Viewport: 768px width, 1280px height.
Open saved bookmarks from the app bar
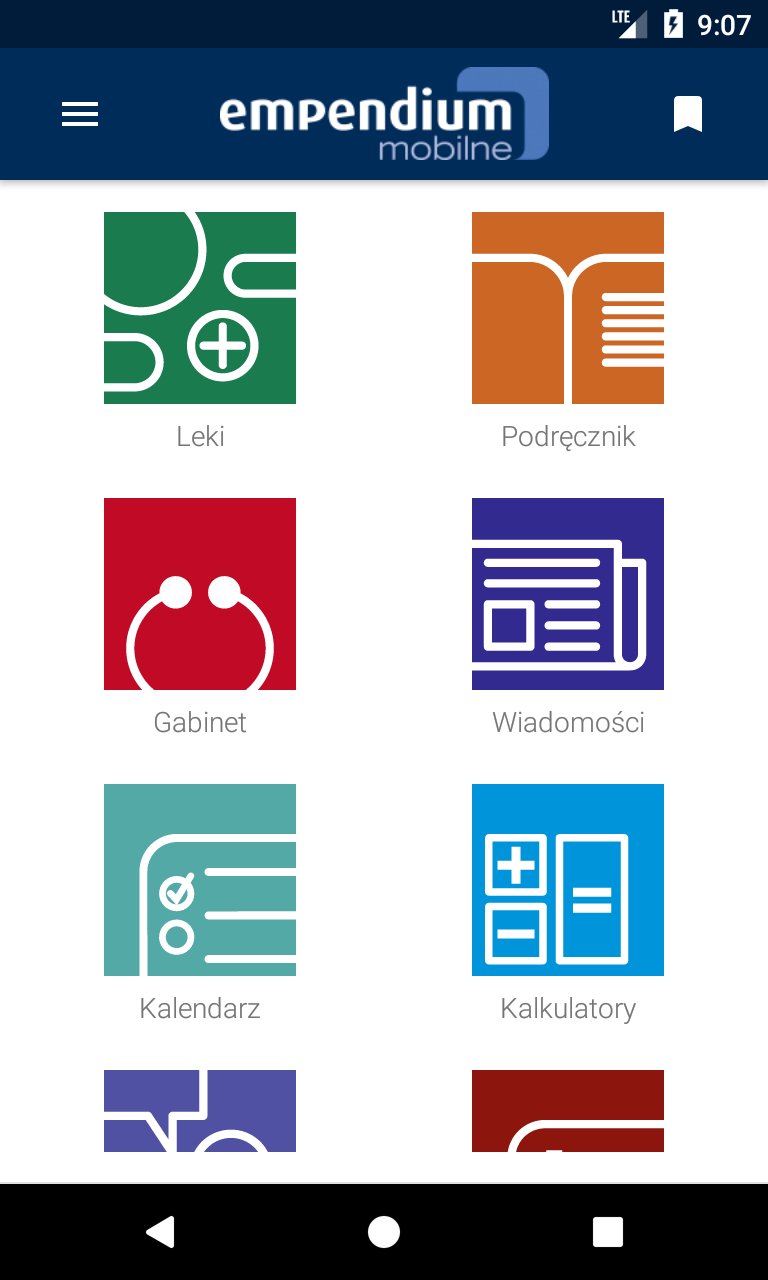pos(688,115)
